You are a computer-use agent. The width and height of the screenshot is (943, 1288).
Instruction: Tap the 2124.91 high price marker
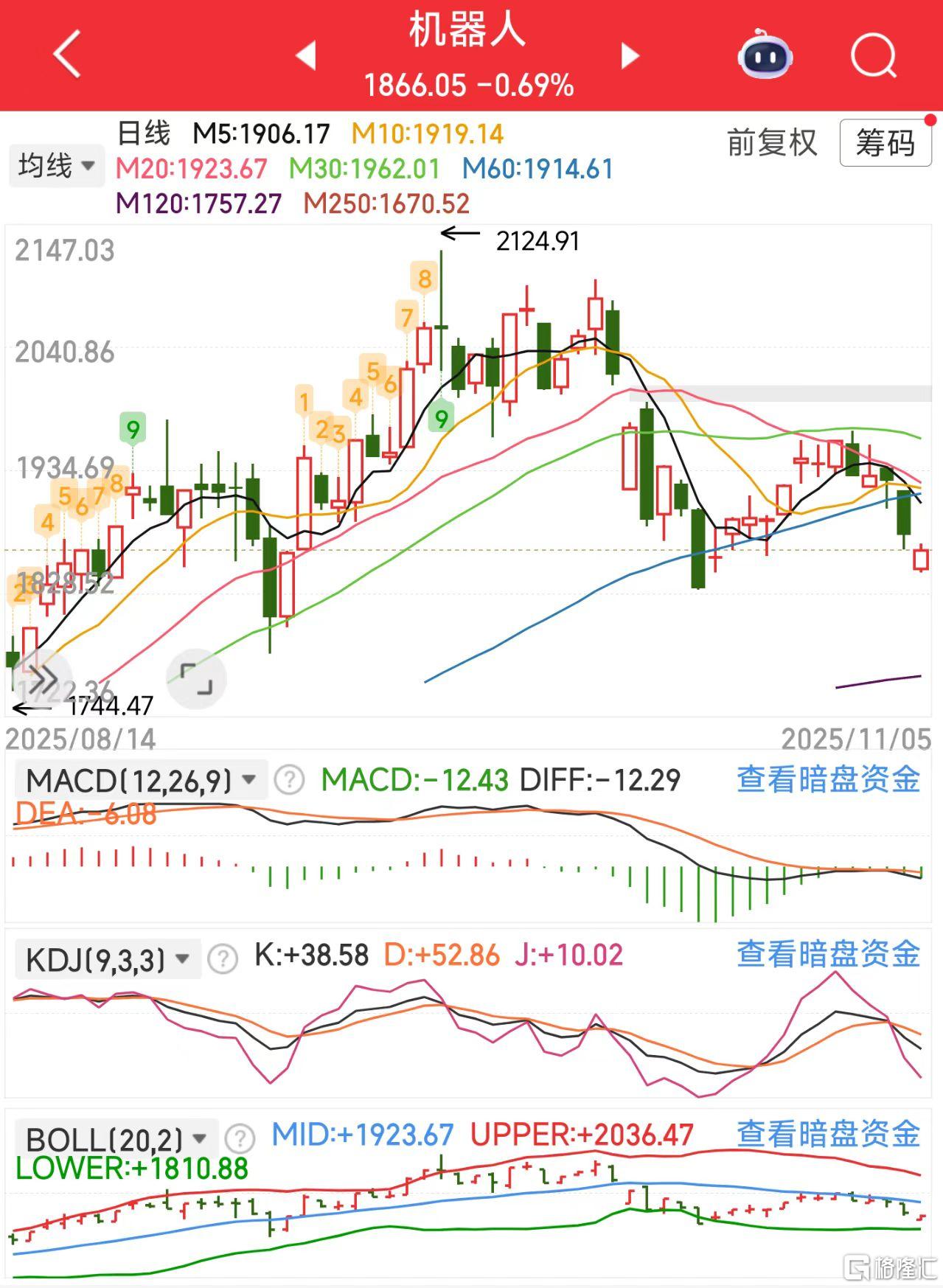[x=537, y=240]
